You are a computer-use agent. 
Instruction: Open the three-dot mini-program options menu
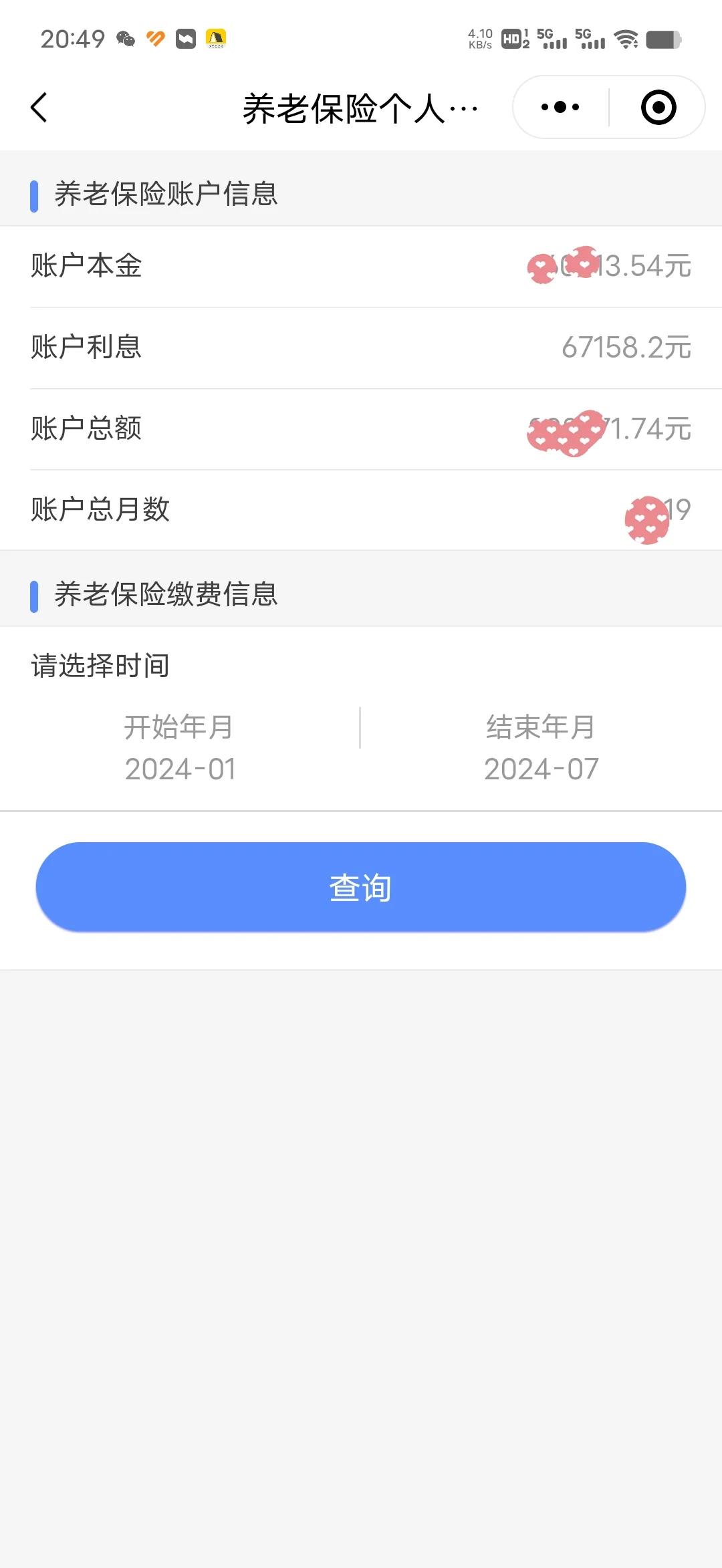[560, 107]
